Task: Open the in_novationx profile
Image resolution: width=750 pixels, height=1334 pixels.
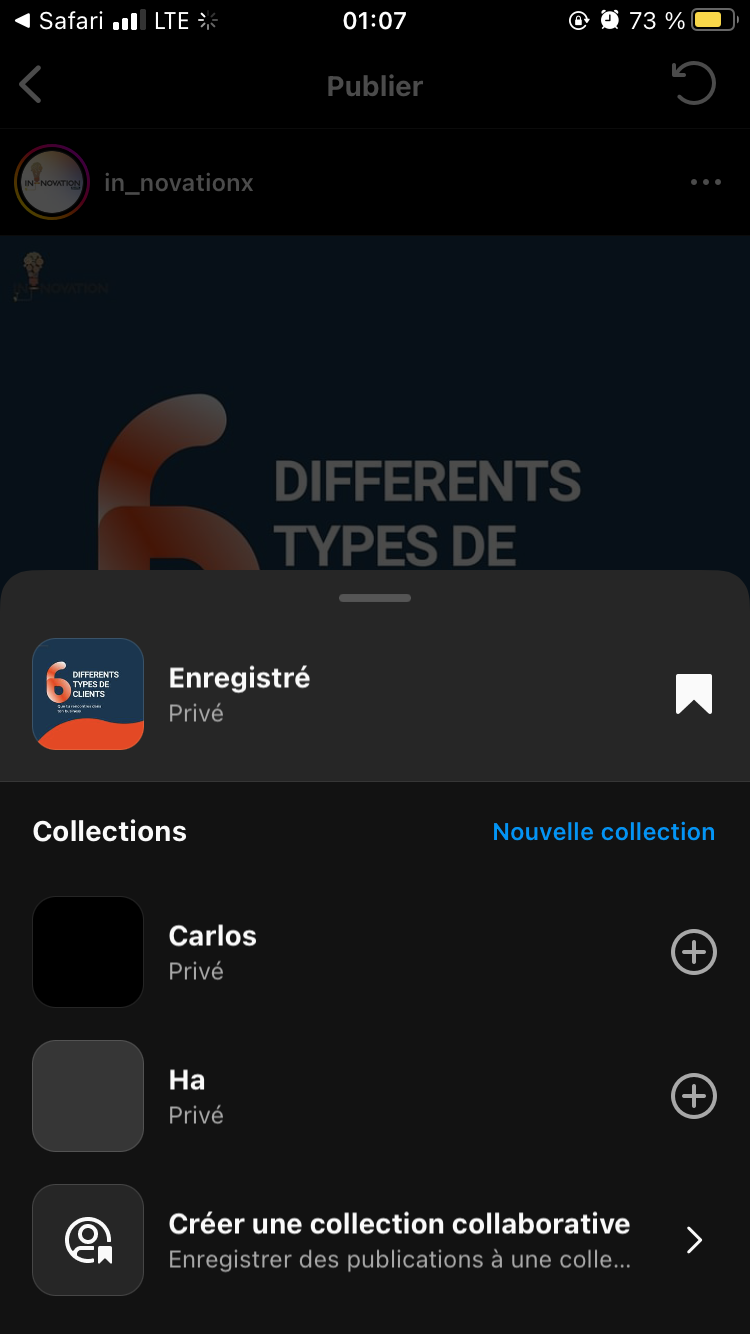Action: point(179,183)
